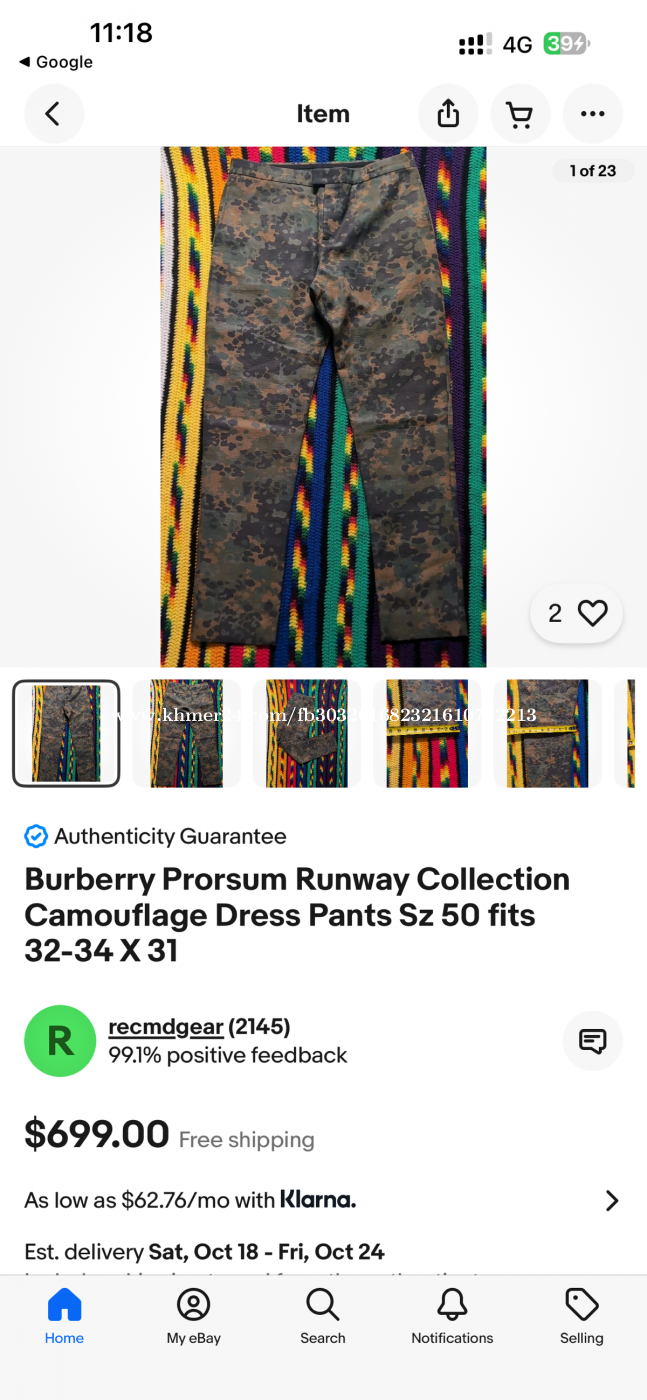Image resolution: width=647 pixels, height=1400 pixels.
Task: Open the more options menu
Action: coord(592,114)
